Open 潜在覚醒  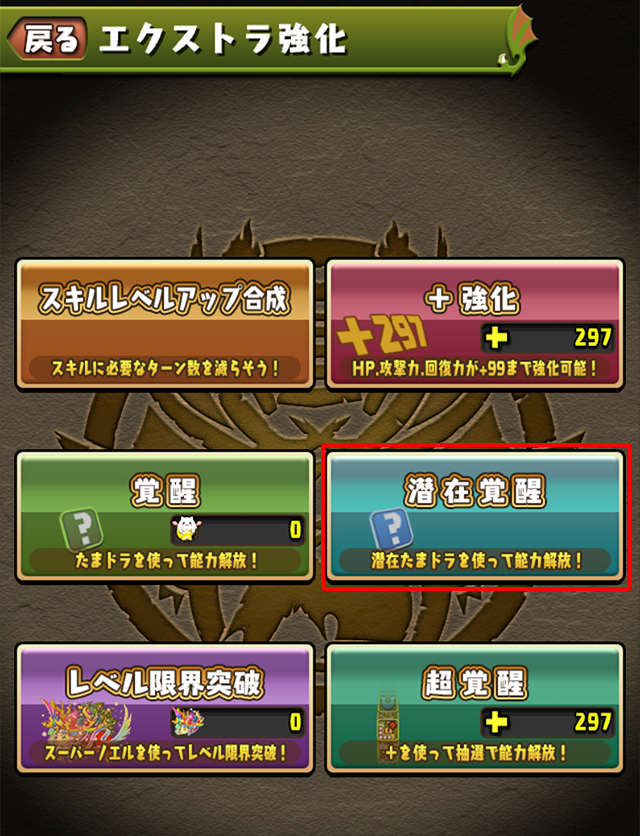coord(474,516)
